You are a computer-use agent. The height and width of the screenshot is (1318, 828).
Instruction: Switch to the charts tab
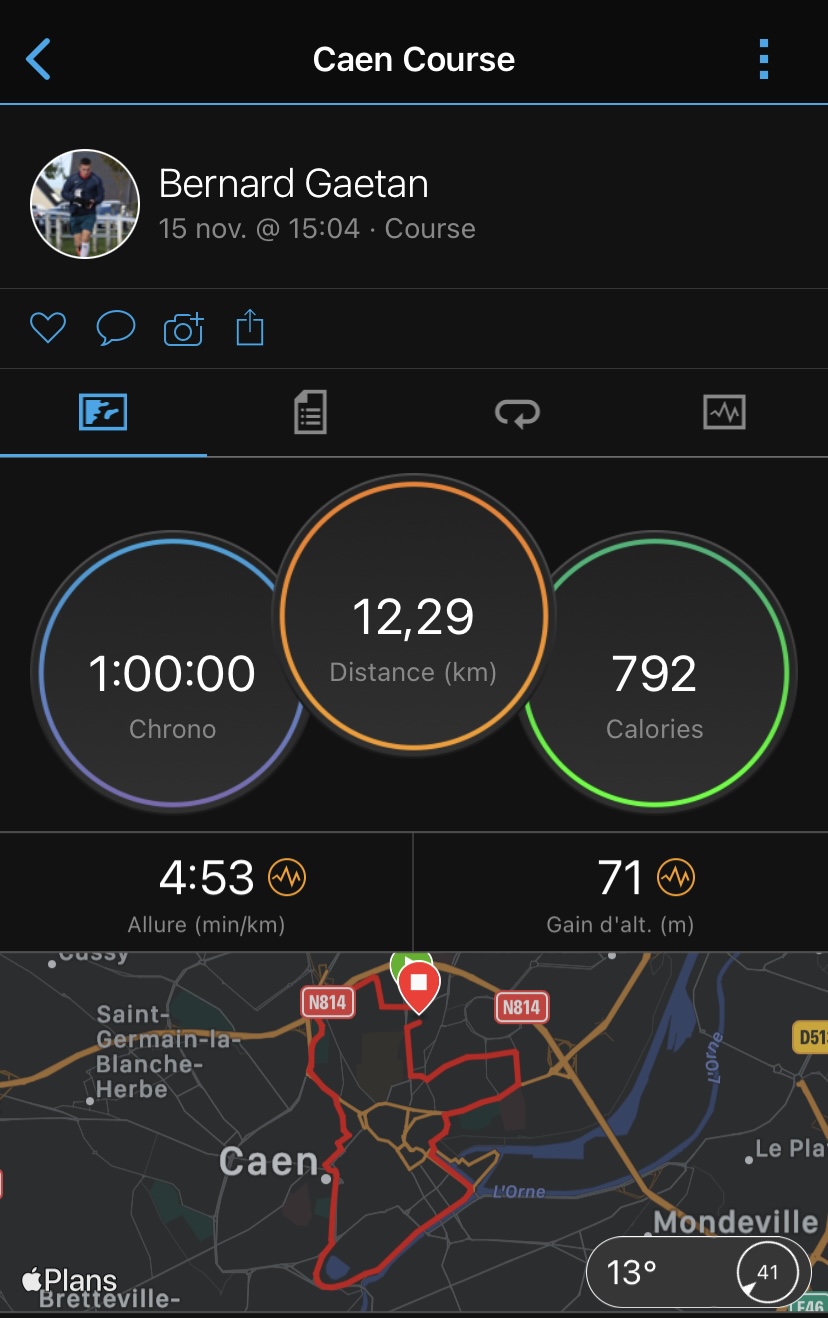(724, 412)
